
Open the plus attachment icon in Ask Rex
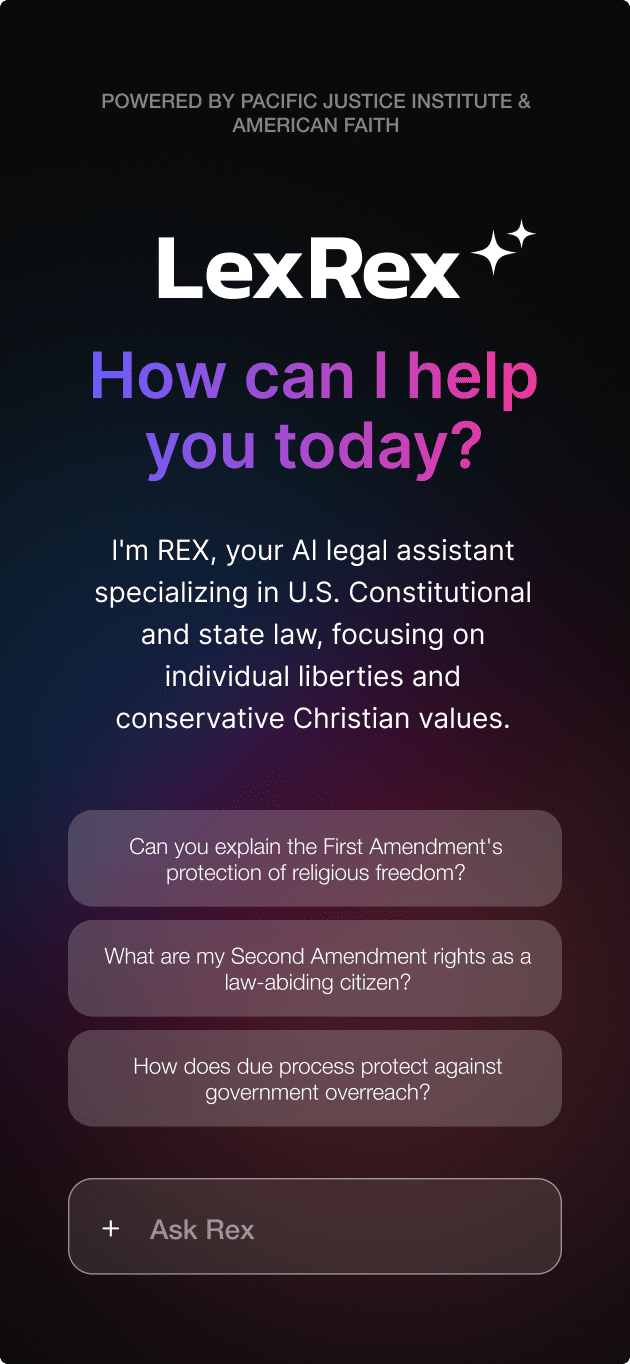111,1228
